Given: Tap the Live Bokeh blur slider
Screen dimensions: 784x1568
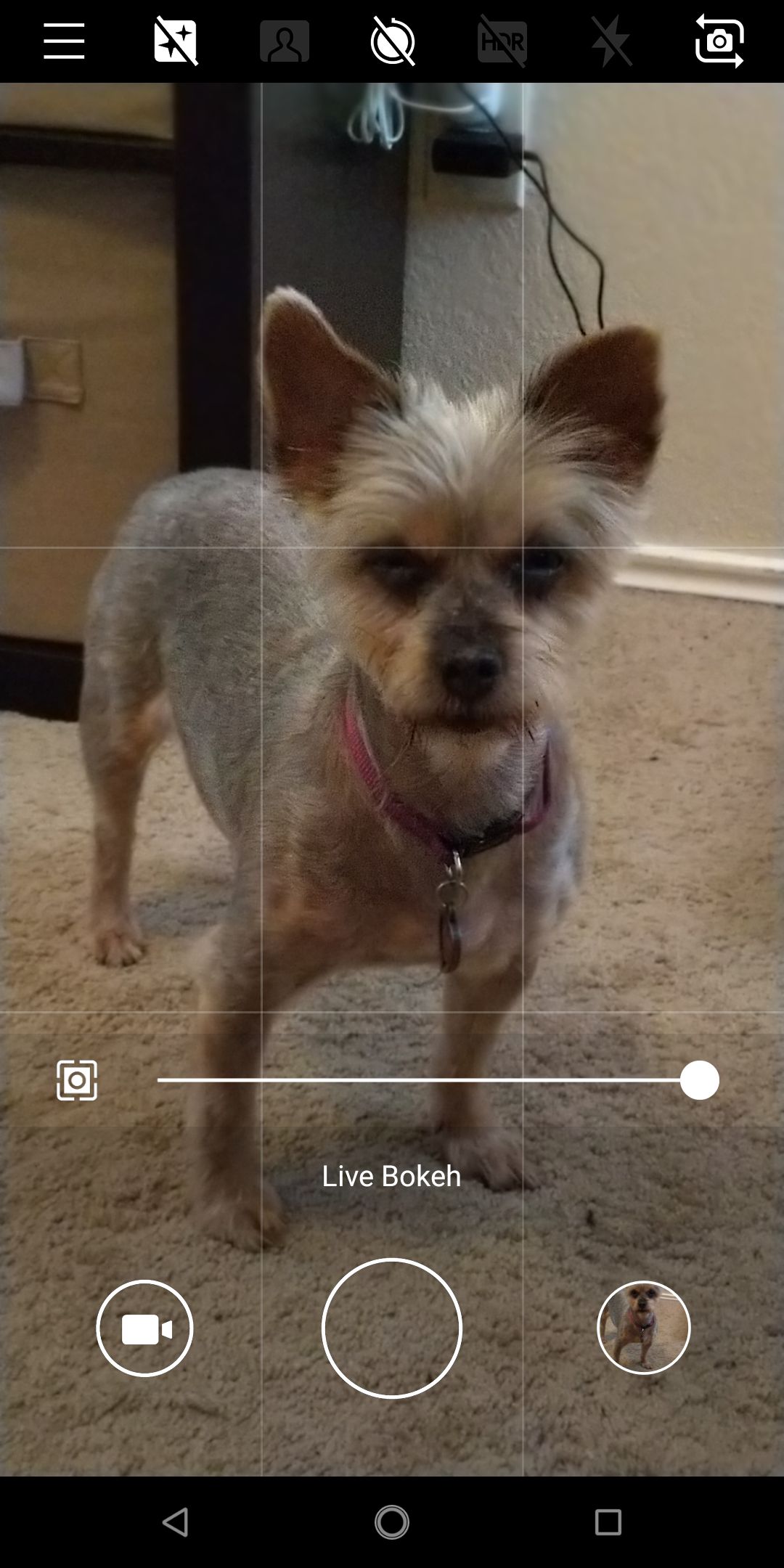Looking at the screenshot, I should [438, 1080].
